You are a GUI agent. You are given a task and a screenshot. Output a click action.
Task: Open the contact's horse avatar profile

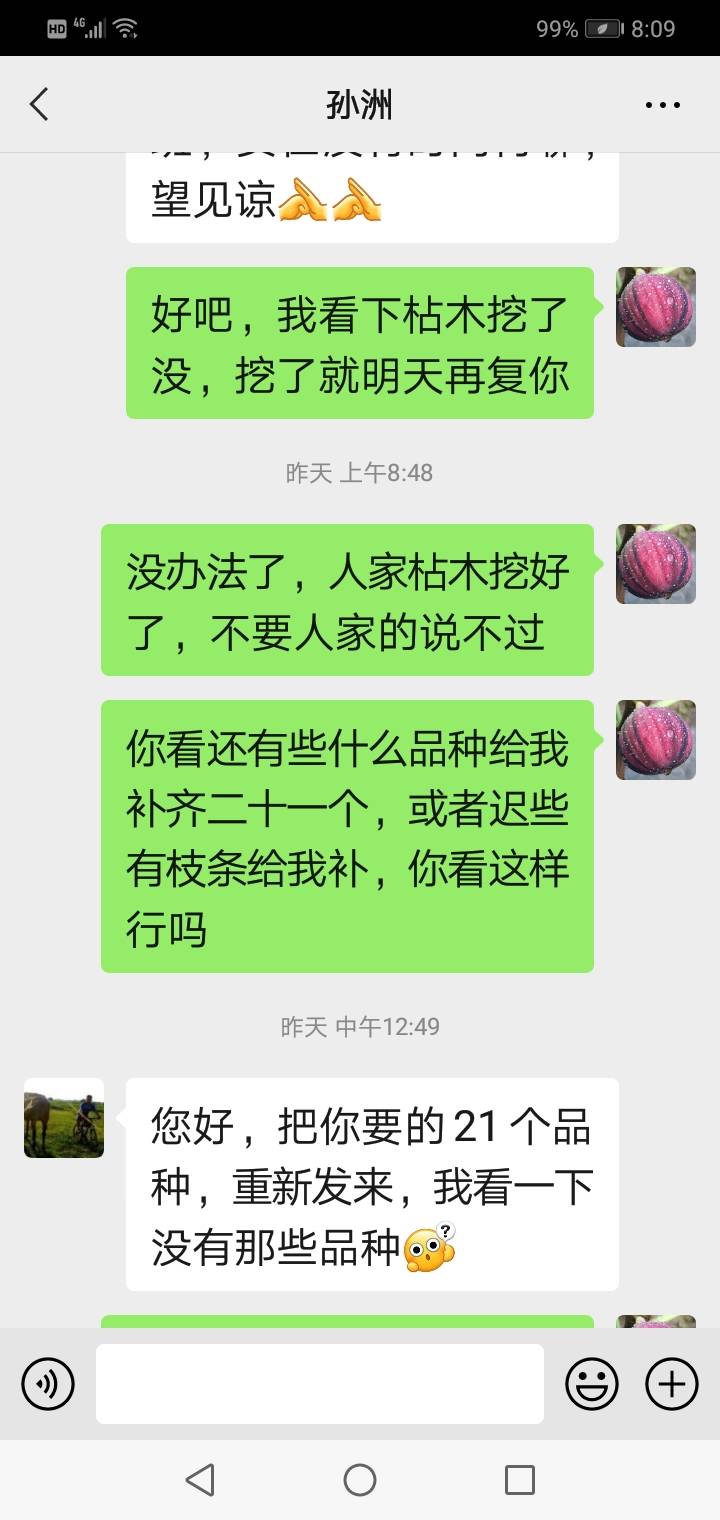pyautogui.click(x=64, y=1118)
